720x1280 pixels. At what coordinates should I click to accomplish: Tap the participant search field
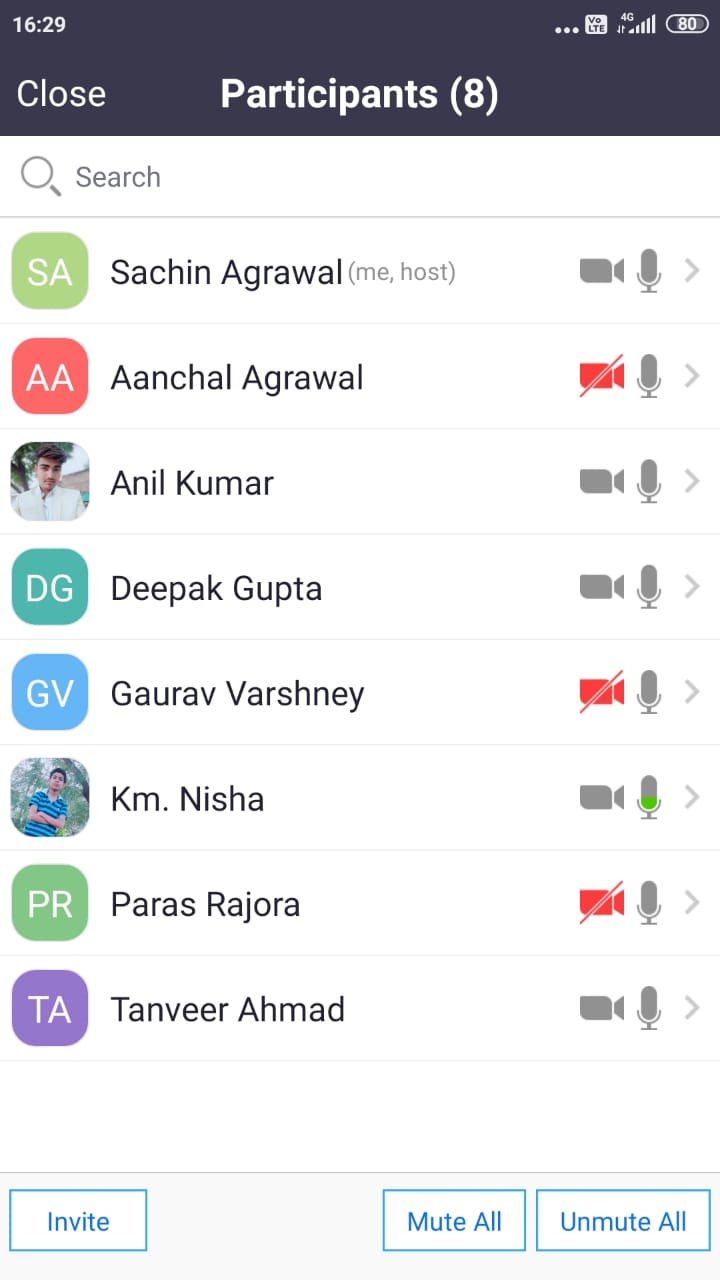(360, 177)
